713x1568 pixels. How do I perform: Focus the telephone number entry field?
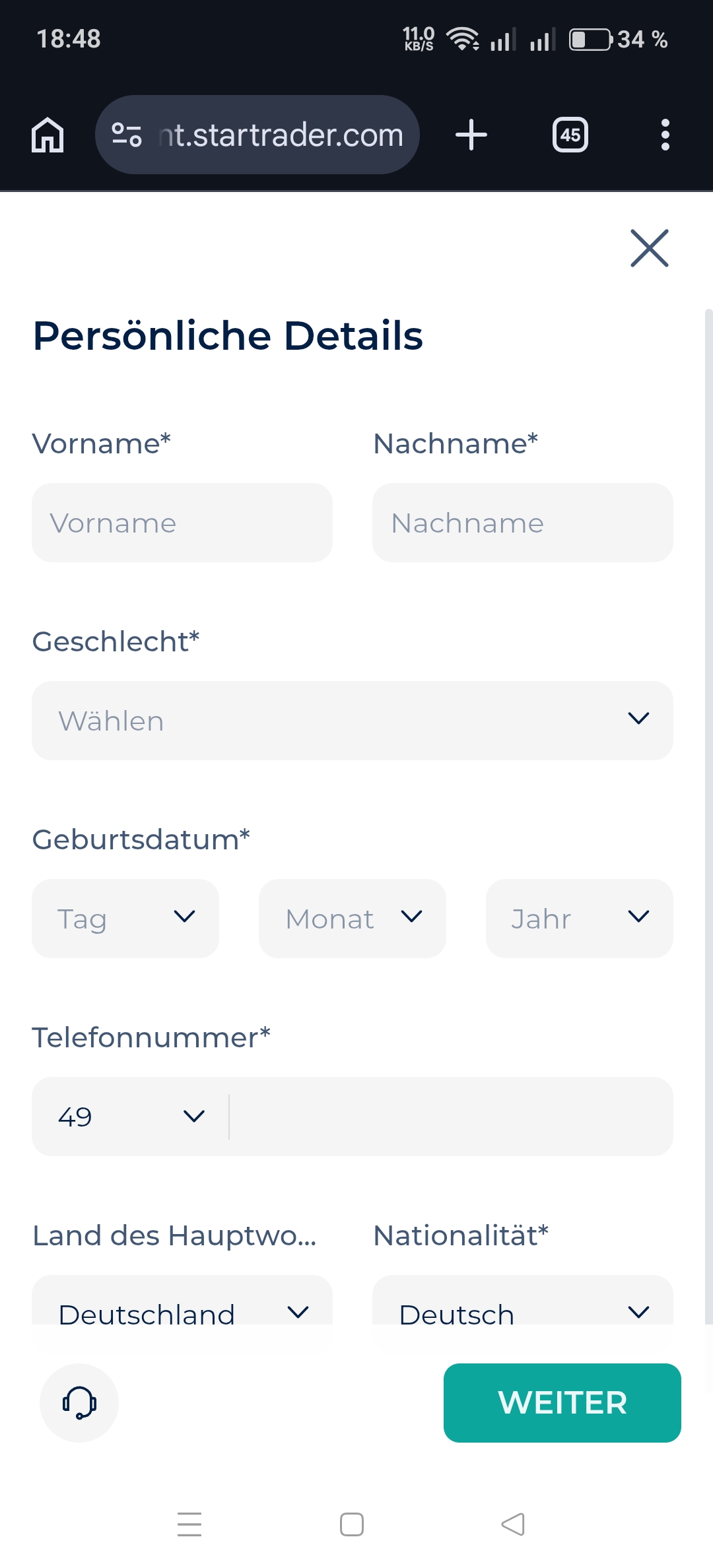pos(449,1117)
